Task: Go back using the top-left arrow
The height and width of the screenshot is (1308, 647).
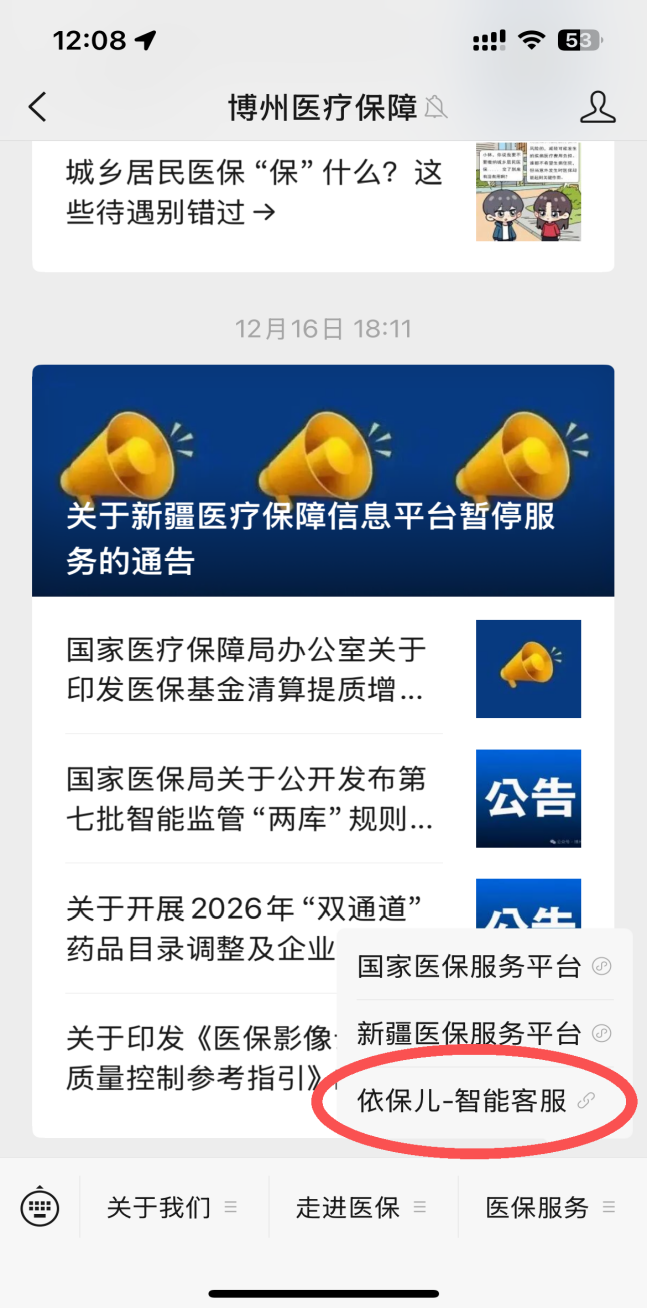Action: coord(37,107)
